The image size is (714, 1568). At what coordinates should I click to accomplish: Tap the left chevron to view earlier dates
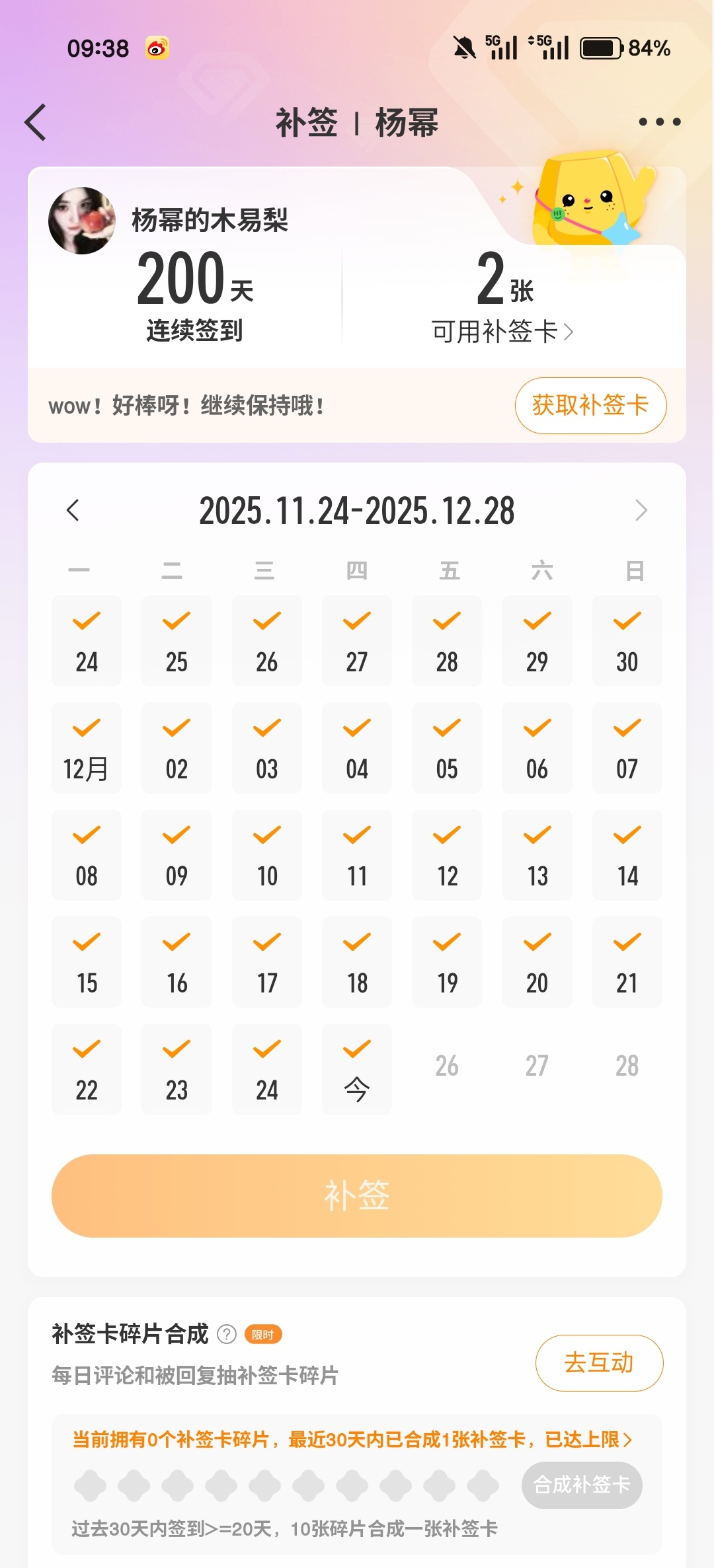click(73, 511)
